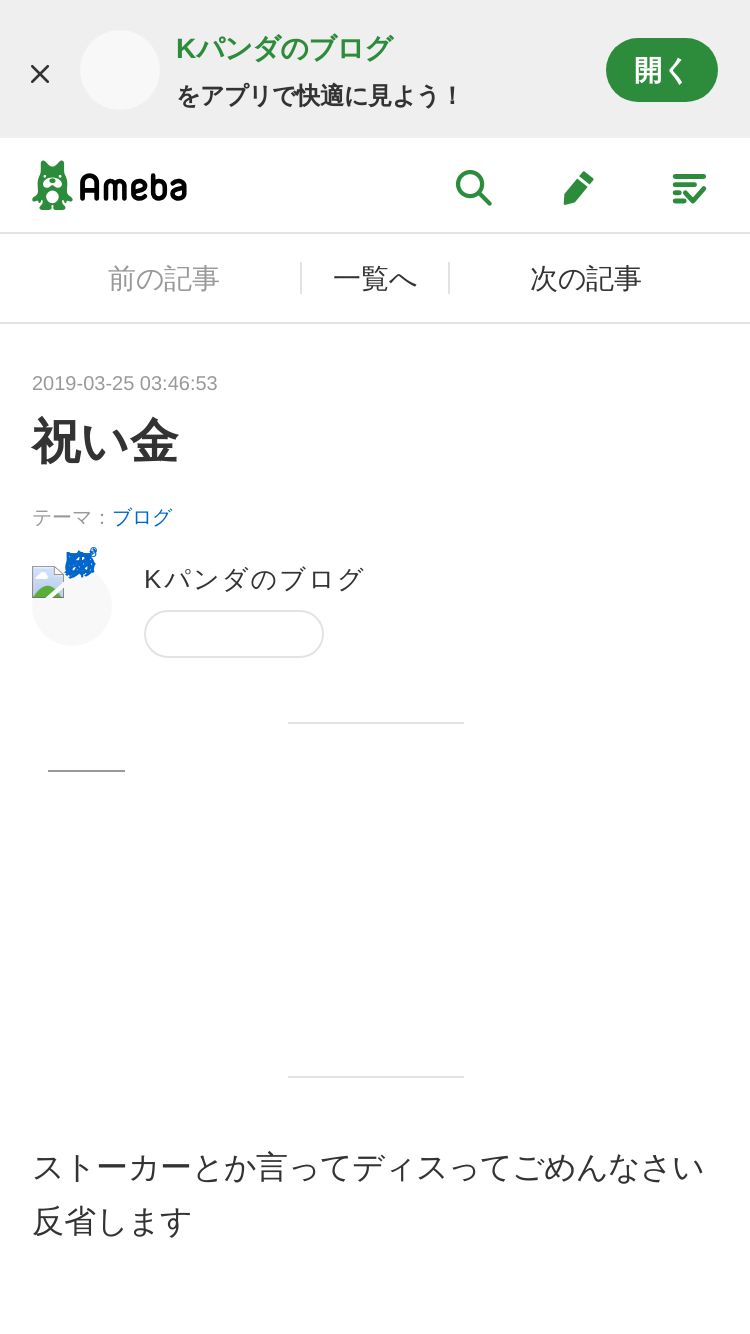Write a new post with pencil icon
Image resolution: width=750 pixels, height=1334 pixels.
tap(578, 187)
